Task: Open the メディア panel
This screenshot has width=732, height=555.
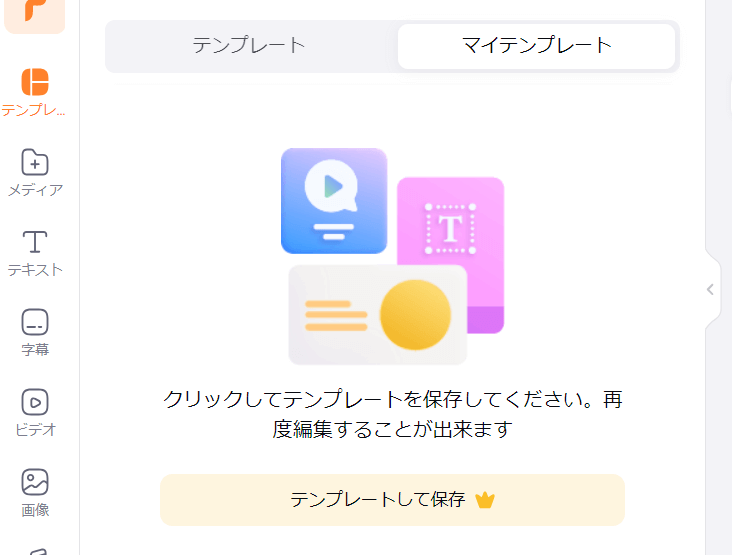Action: [x=35, y=172]
